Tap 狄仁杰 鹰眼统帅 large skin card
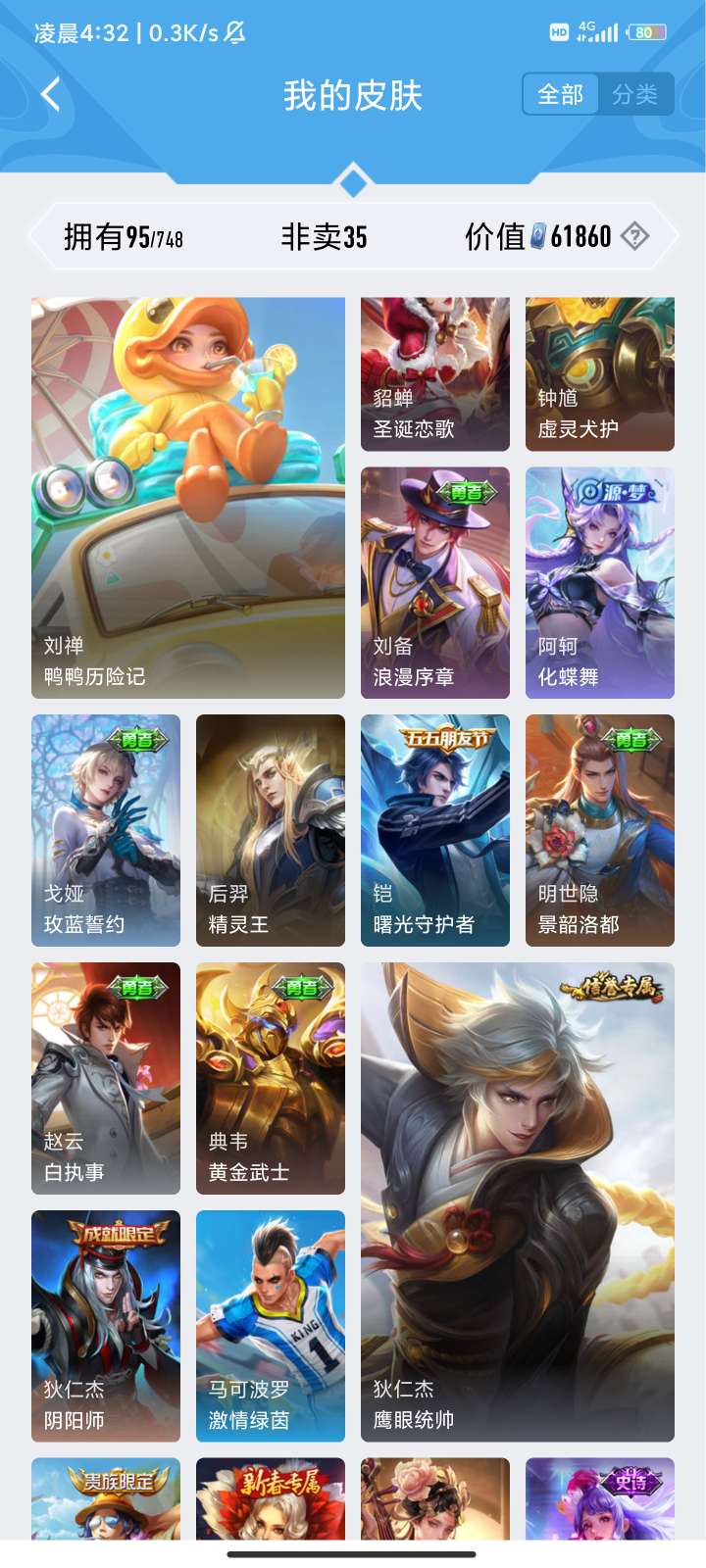This screenshot has height=1568, width=706. click(x=518, y=1201)
